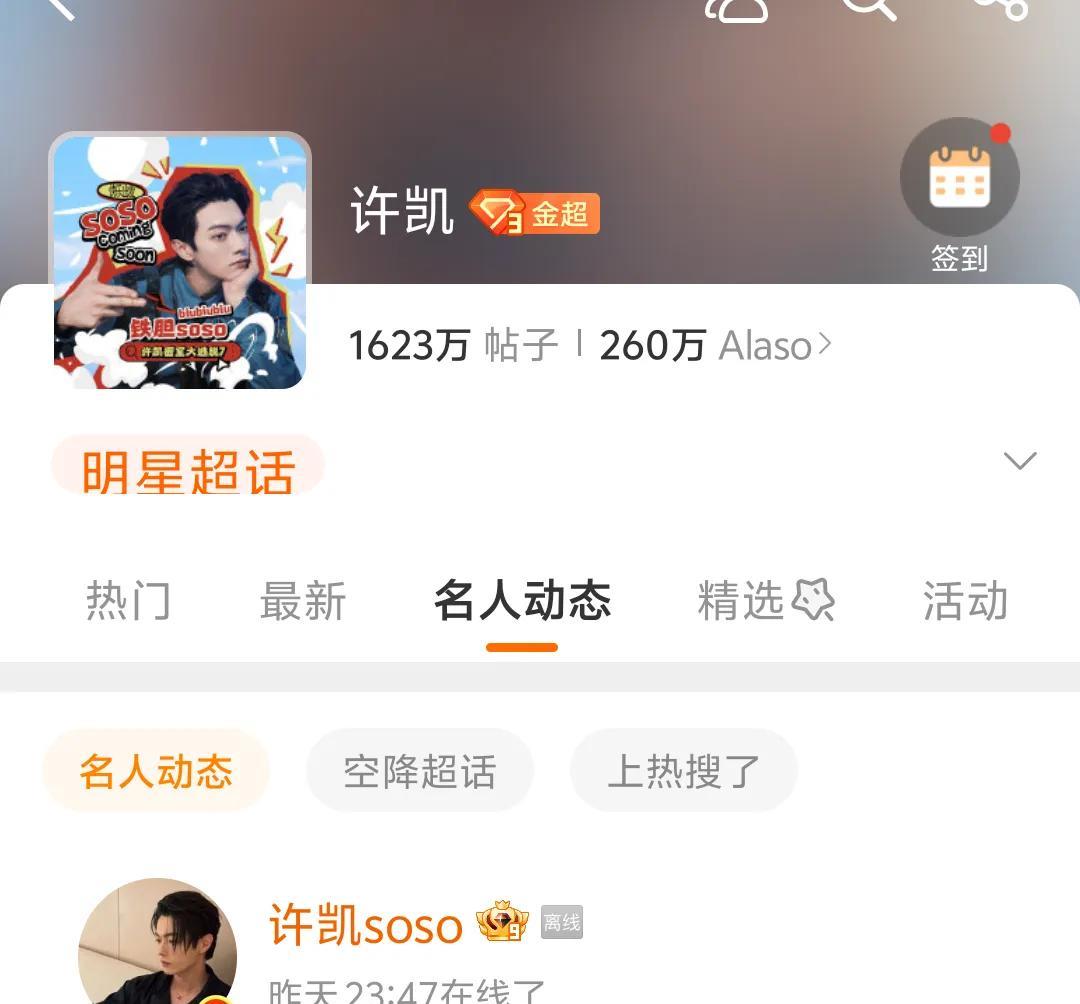1080x1004 pixels.
Task: Show posts under 上热搜了 chip
Action: 683,771
